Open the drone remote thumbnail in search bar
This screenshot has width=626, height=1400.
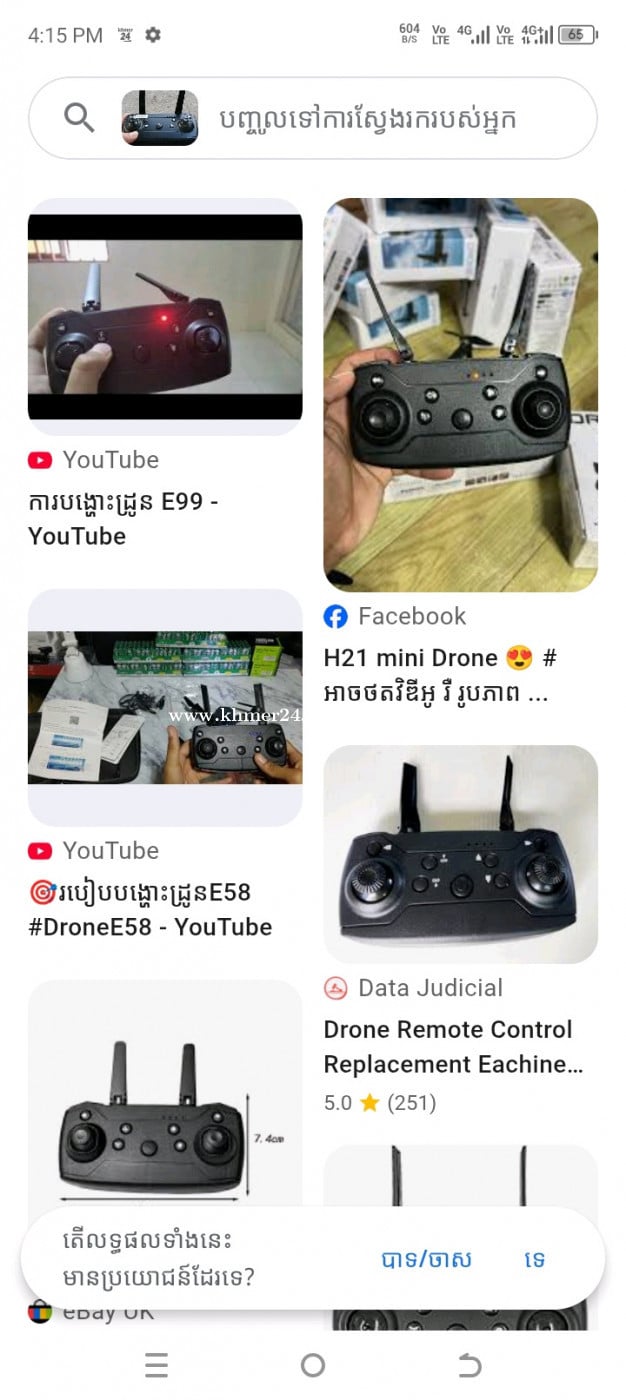click(x=160, y=118)
